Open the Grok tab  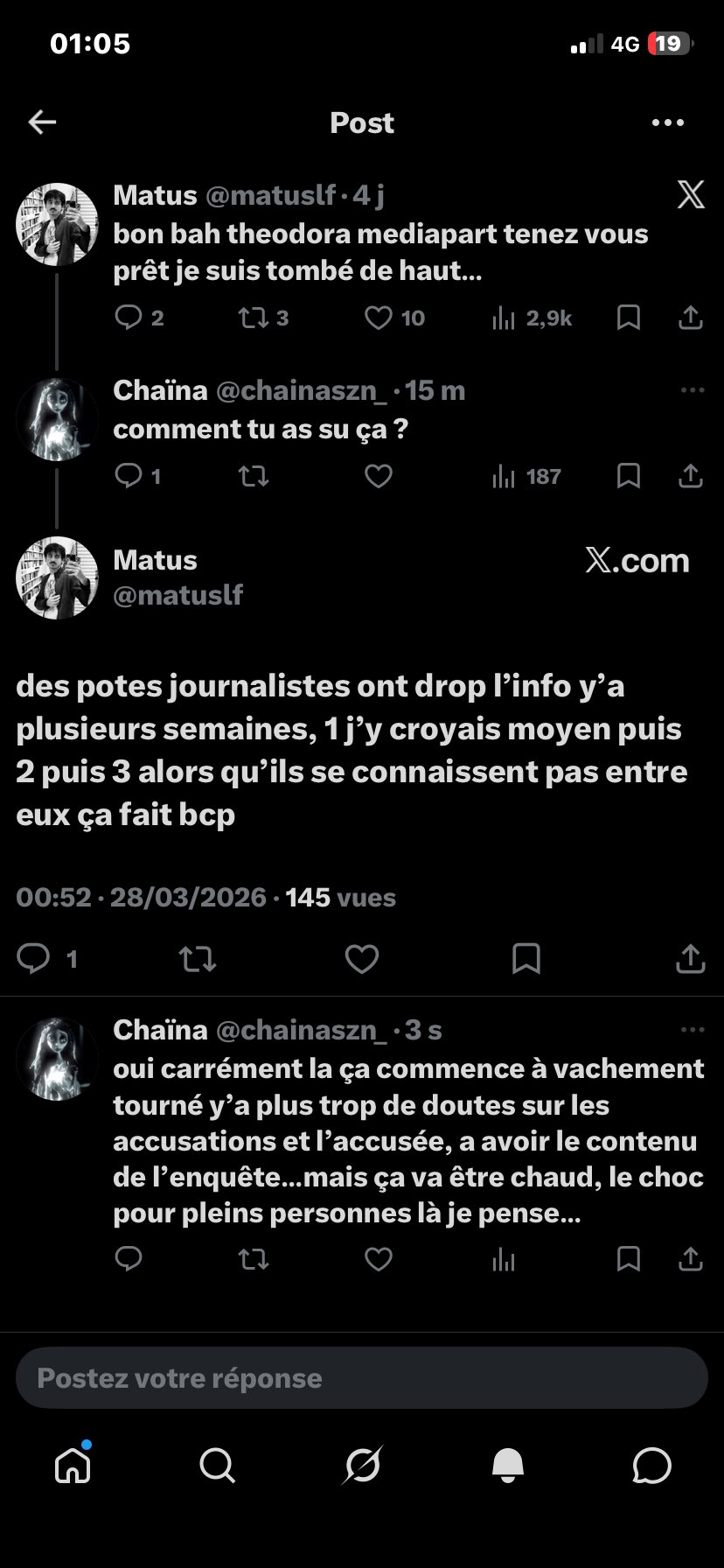[362, 1465]
